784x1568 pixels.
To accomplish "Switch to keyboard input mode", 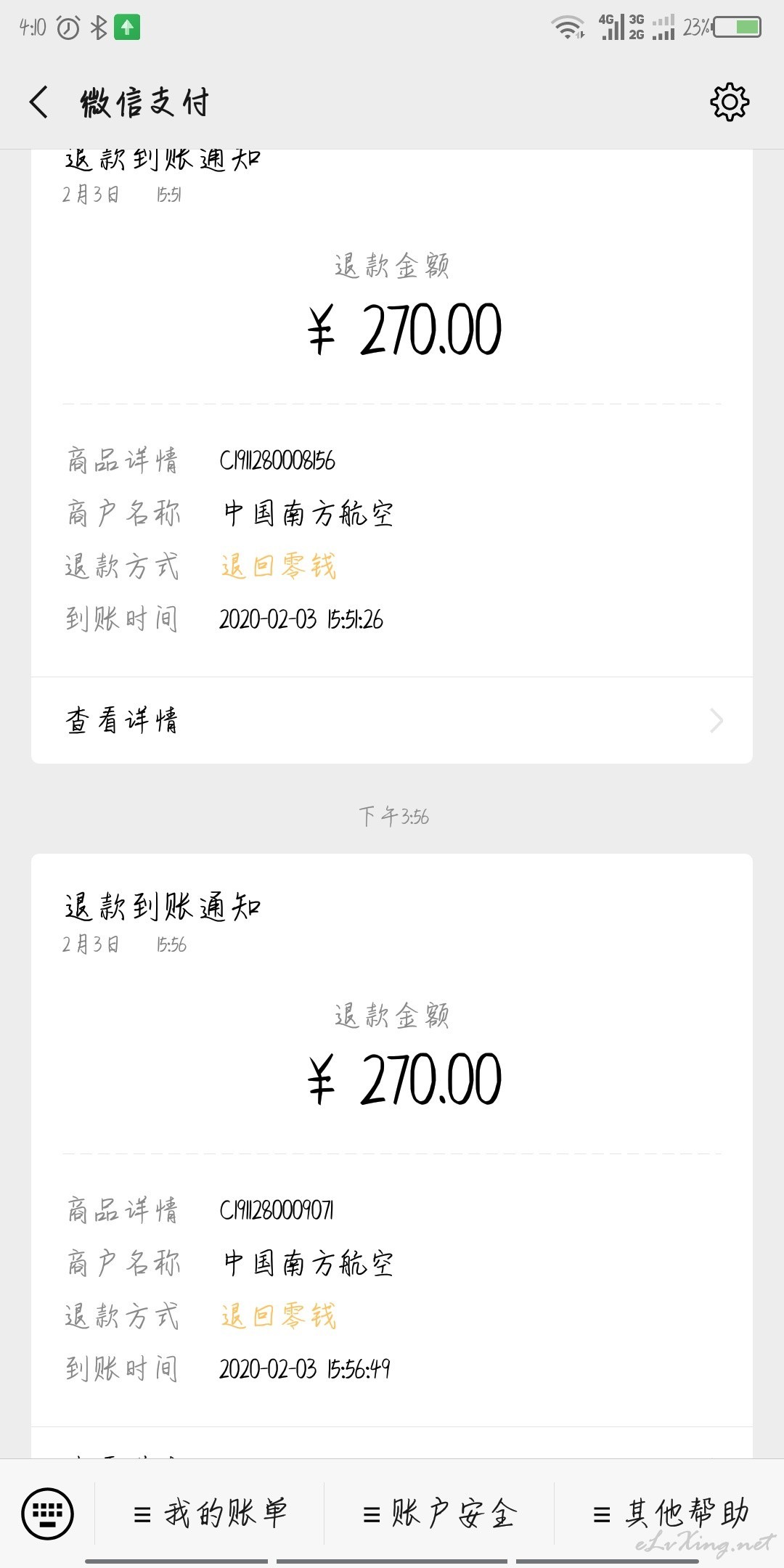I will (48, 1514).
